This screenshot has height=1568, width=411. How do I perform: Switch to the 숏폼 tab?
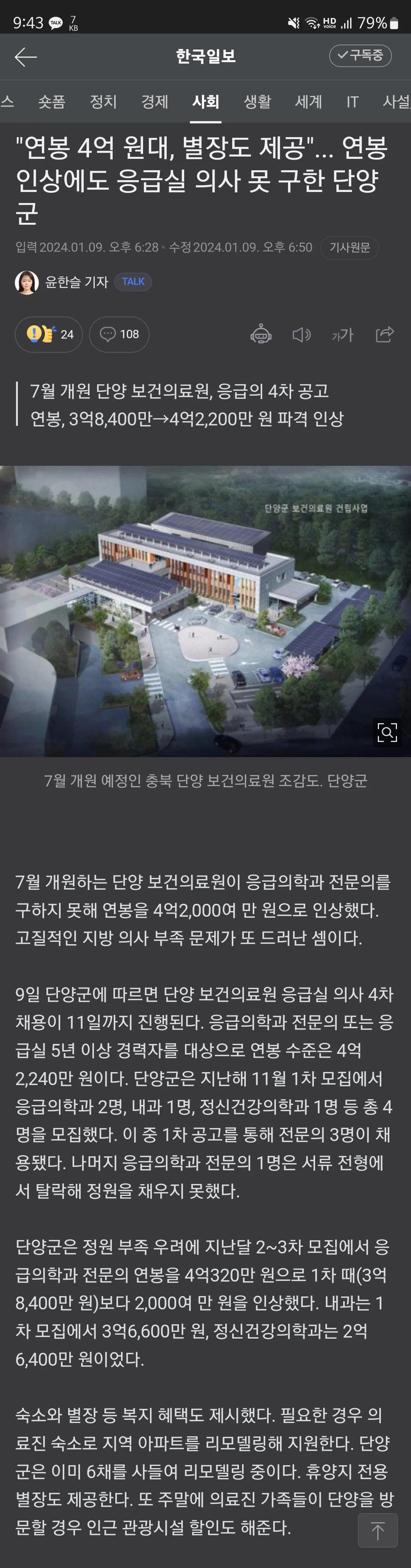pyautogui.click(x=52, y=102)
